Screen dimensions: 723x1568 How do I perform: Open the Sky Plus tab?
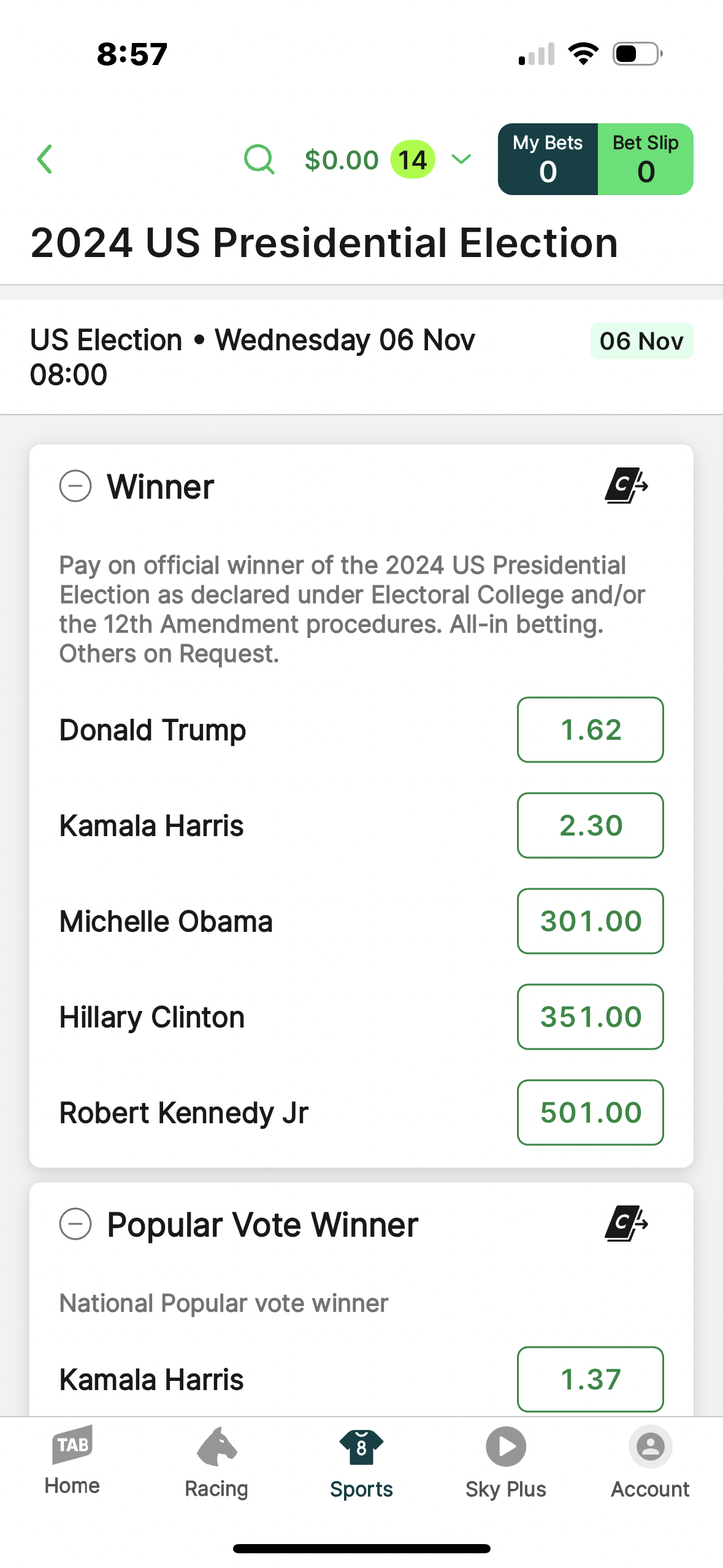tap(506, 1462)
